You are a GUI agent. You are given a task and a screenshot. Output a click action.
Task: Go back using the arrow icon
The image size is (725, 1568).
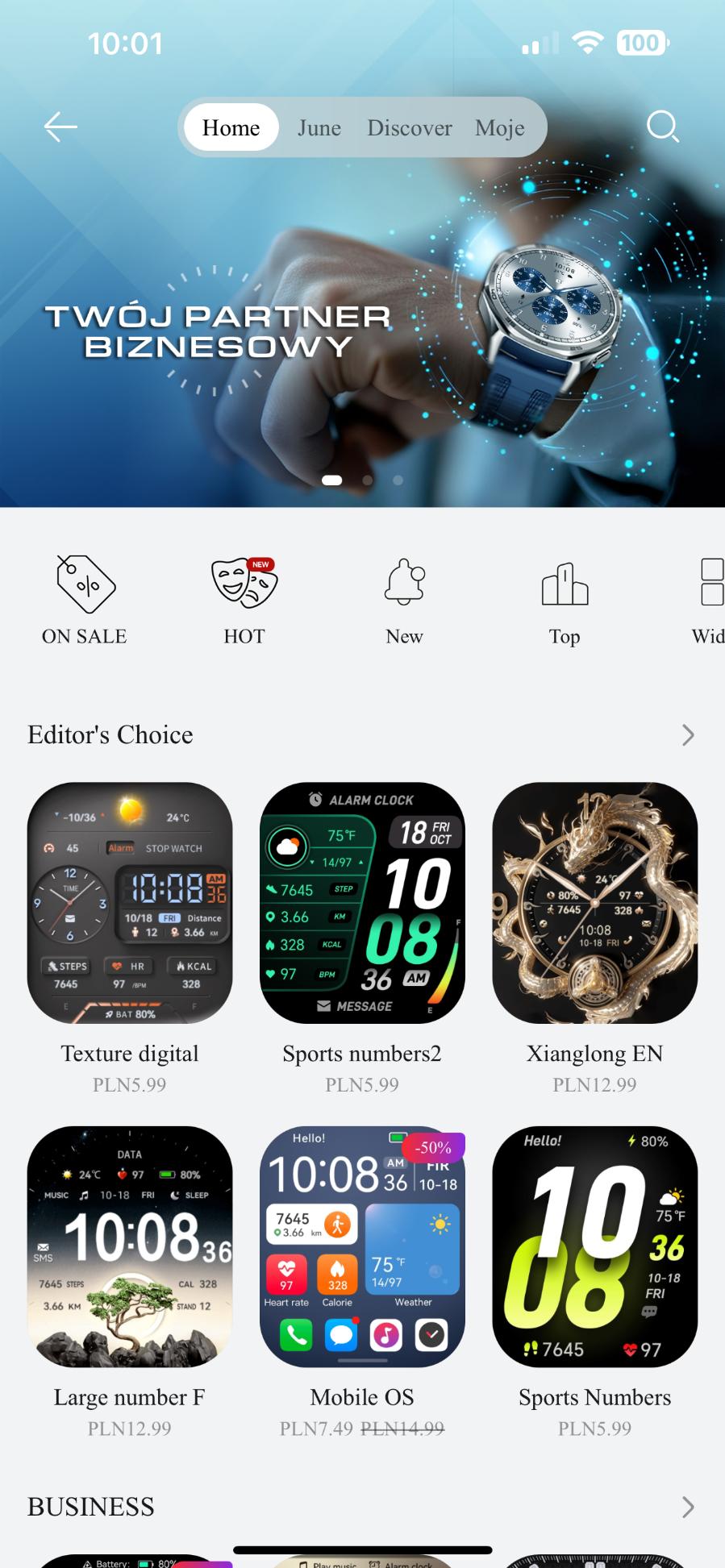(x=60, y=127)
